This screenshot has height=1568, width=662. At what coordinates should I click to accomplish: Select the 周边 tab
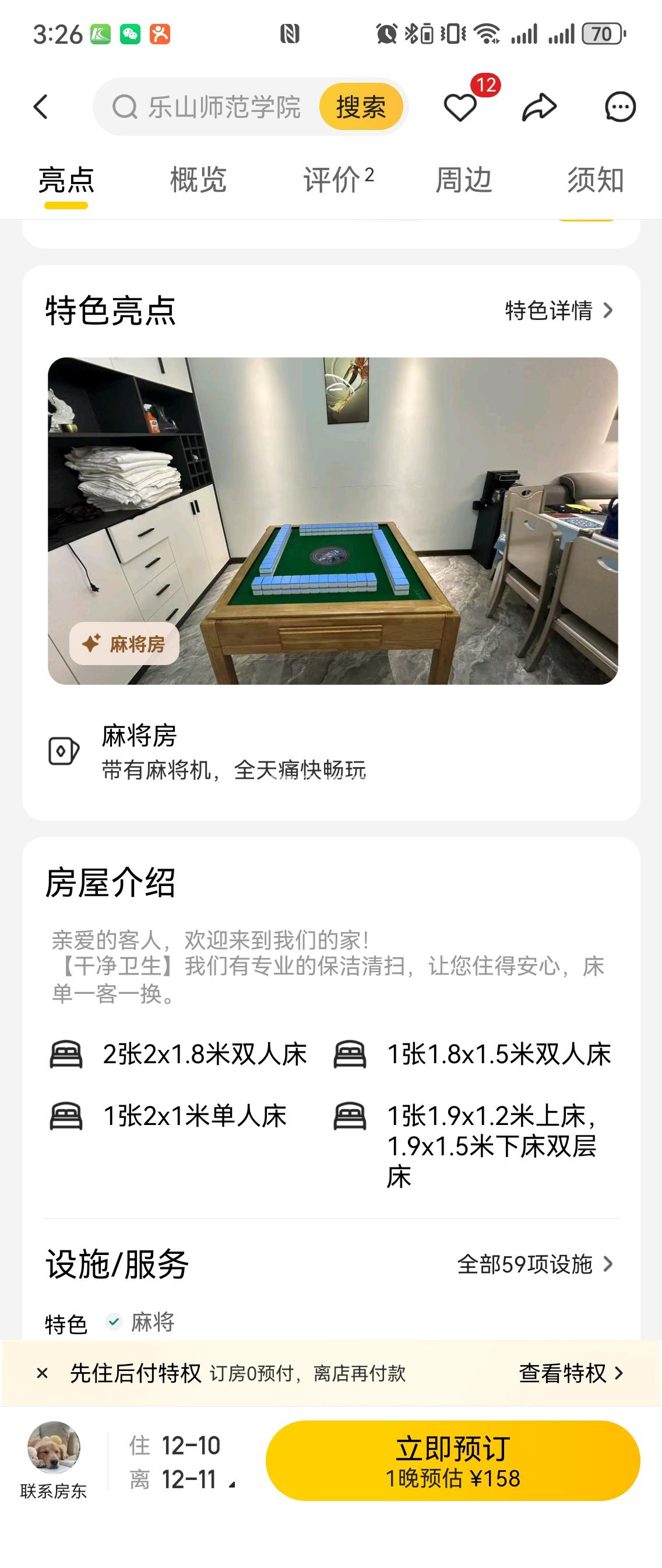pos(463,180)
